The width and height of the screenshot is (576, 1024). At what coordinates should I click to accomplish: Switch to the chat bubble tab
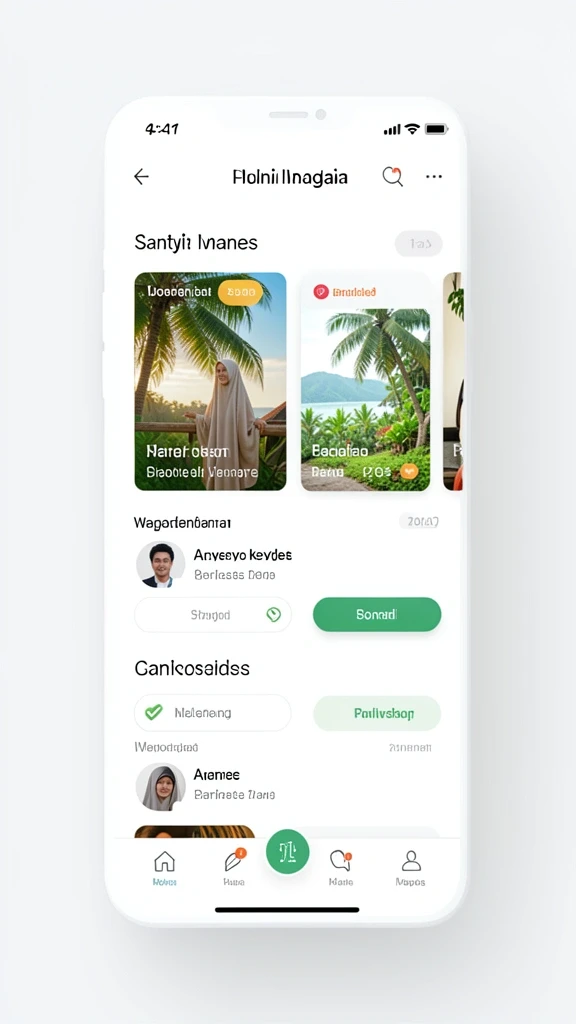pos(341,869)
